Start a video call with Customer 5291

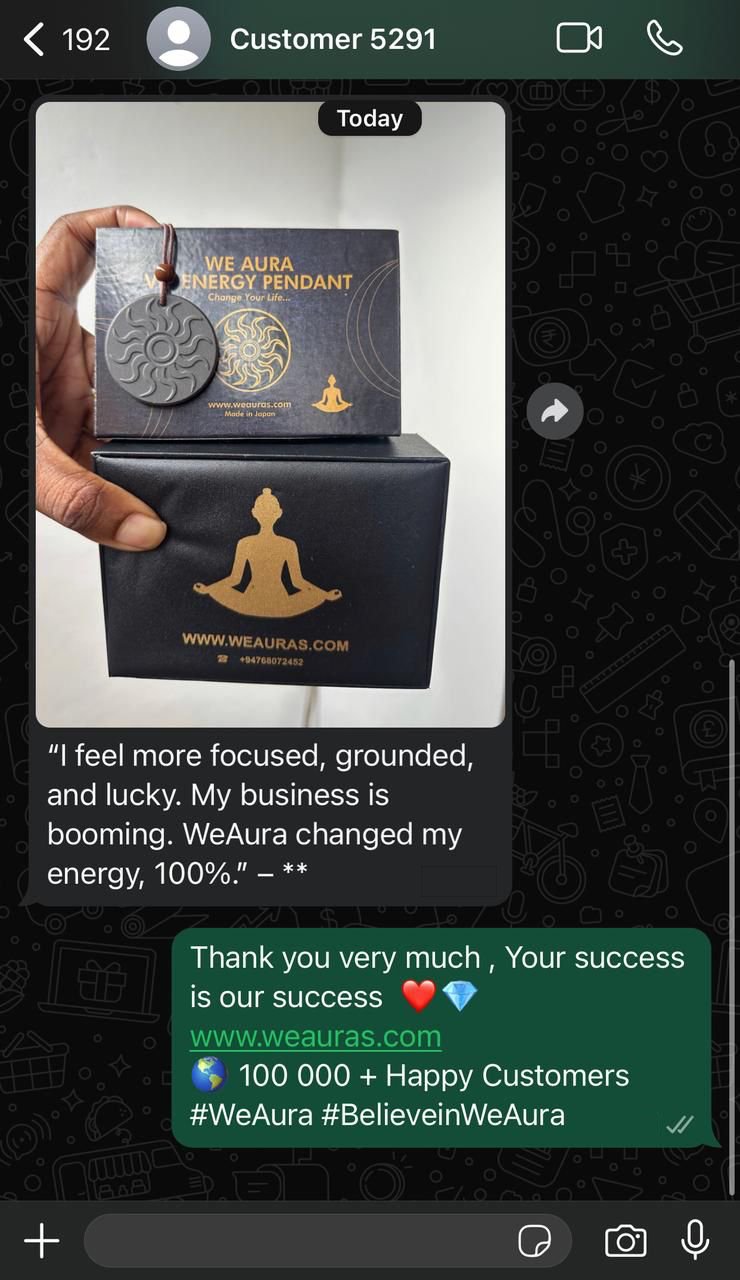coord(579,39)
